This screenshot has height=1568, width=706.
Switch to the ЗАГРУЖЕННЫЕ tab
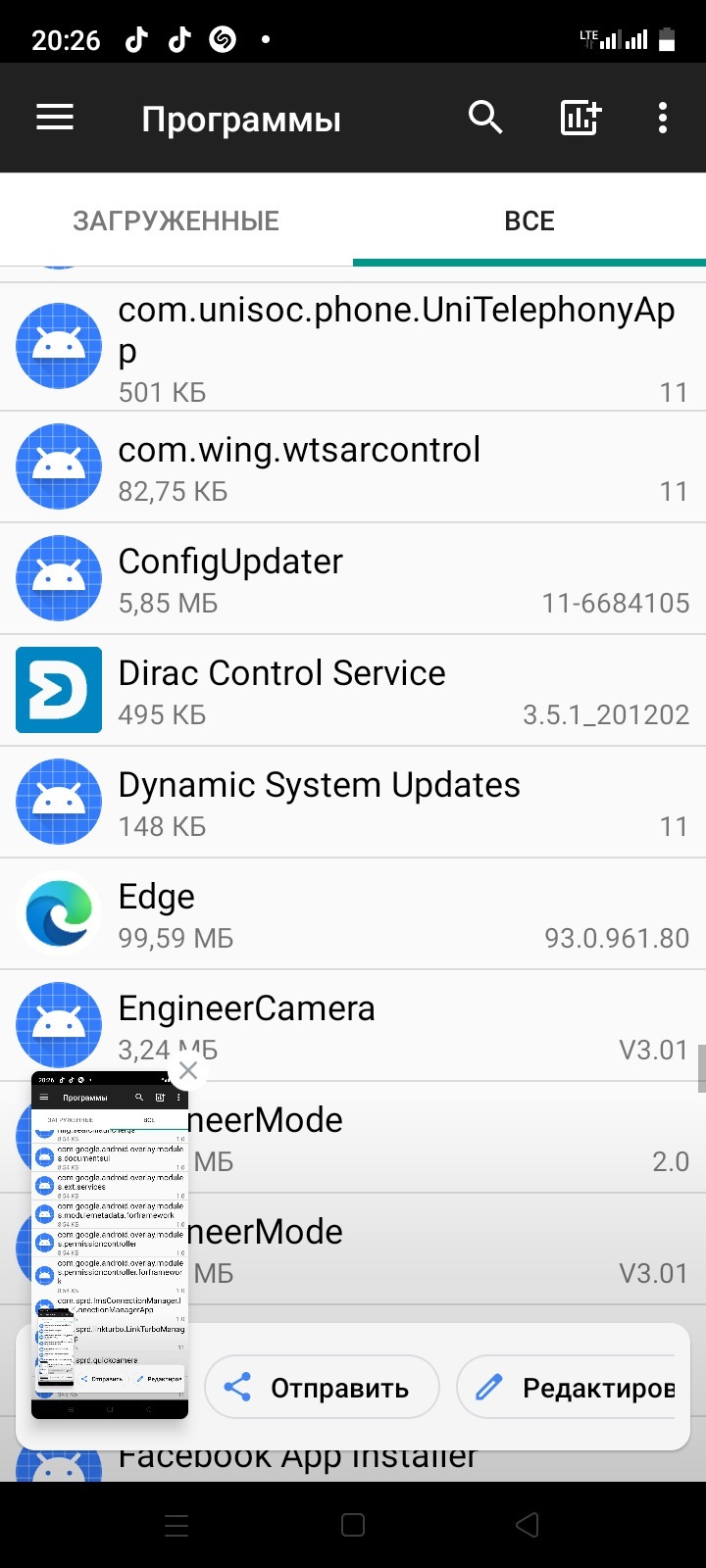coord(176,220)
